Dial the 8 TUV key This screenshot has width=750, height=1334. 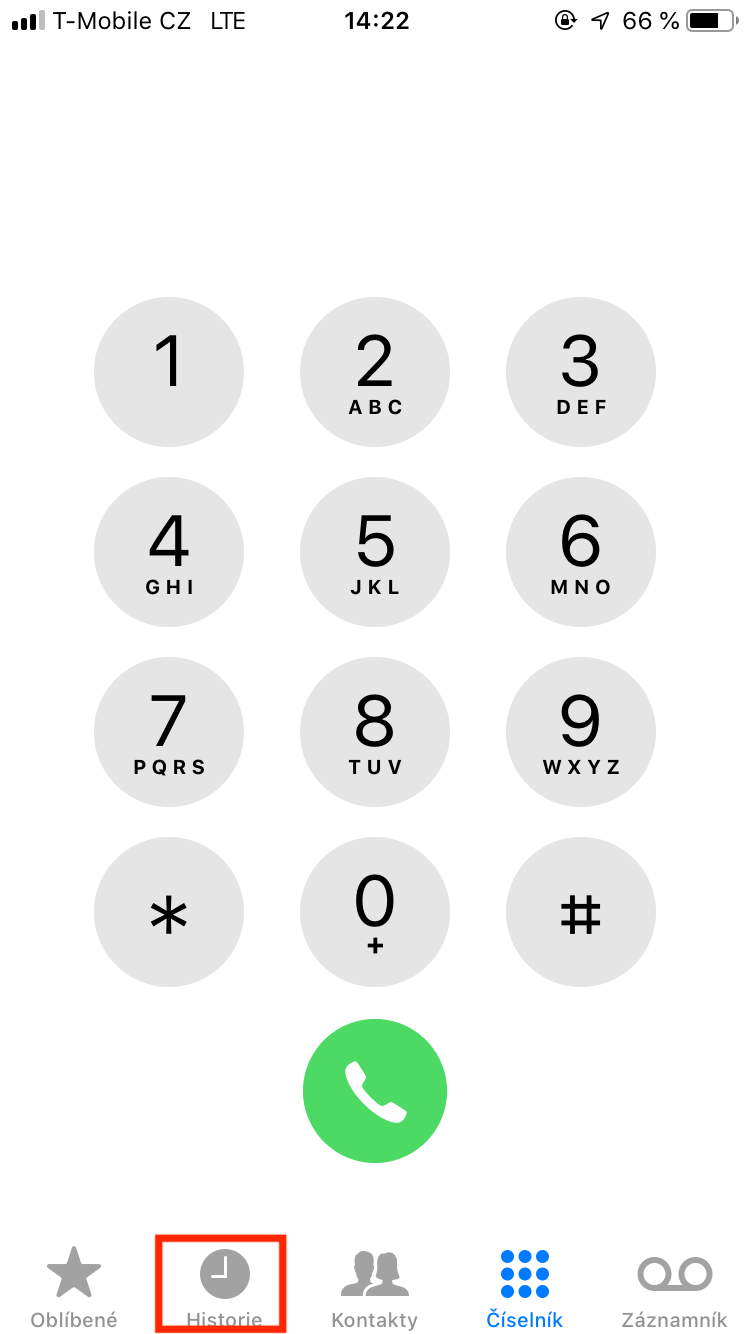coord(375,732)
